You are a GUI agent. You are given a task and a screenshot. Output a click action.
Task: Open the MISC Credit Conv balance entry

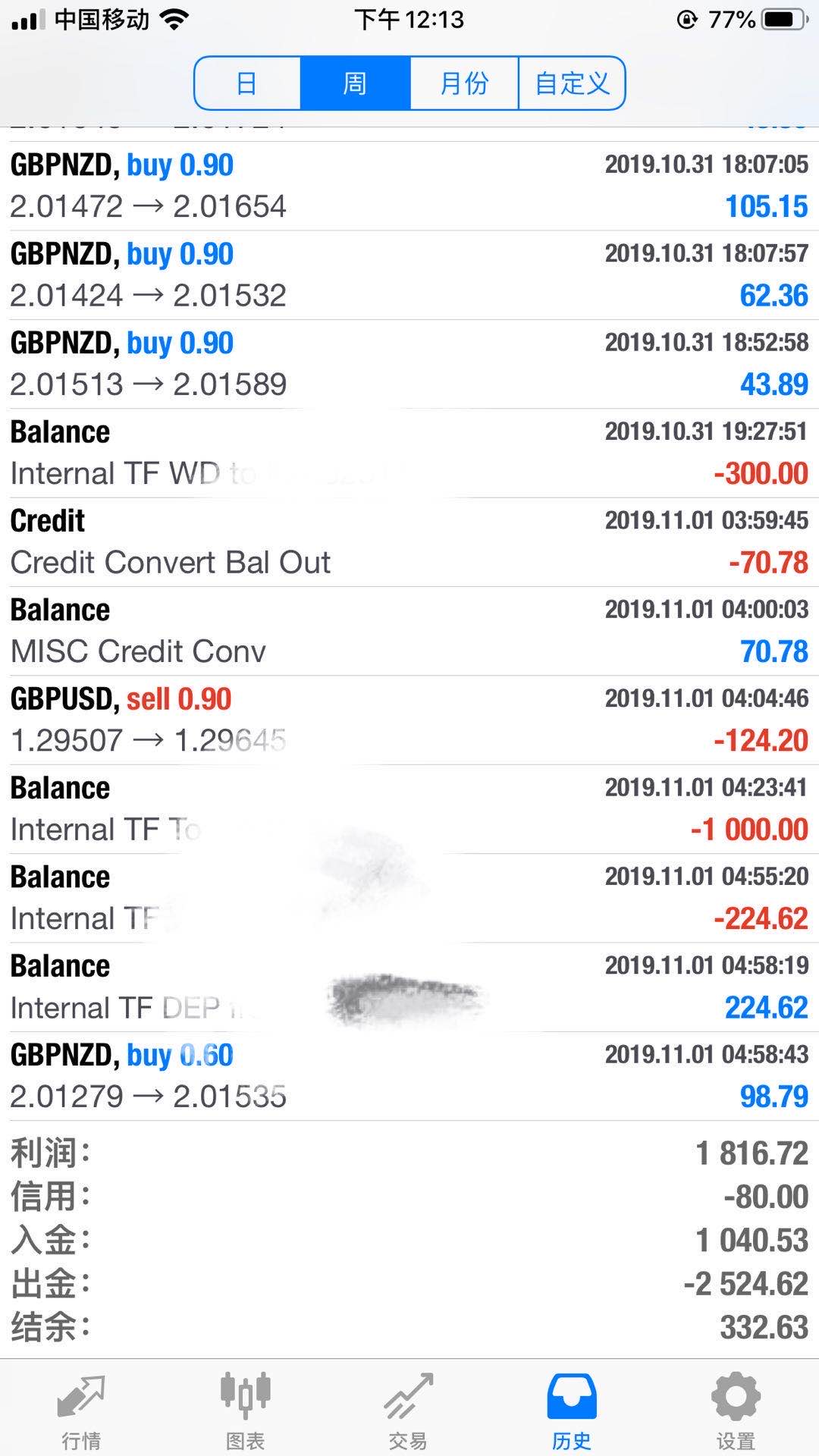pyautogui.click(x=409, y=630)
